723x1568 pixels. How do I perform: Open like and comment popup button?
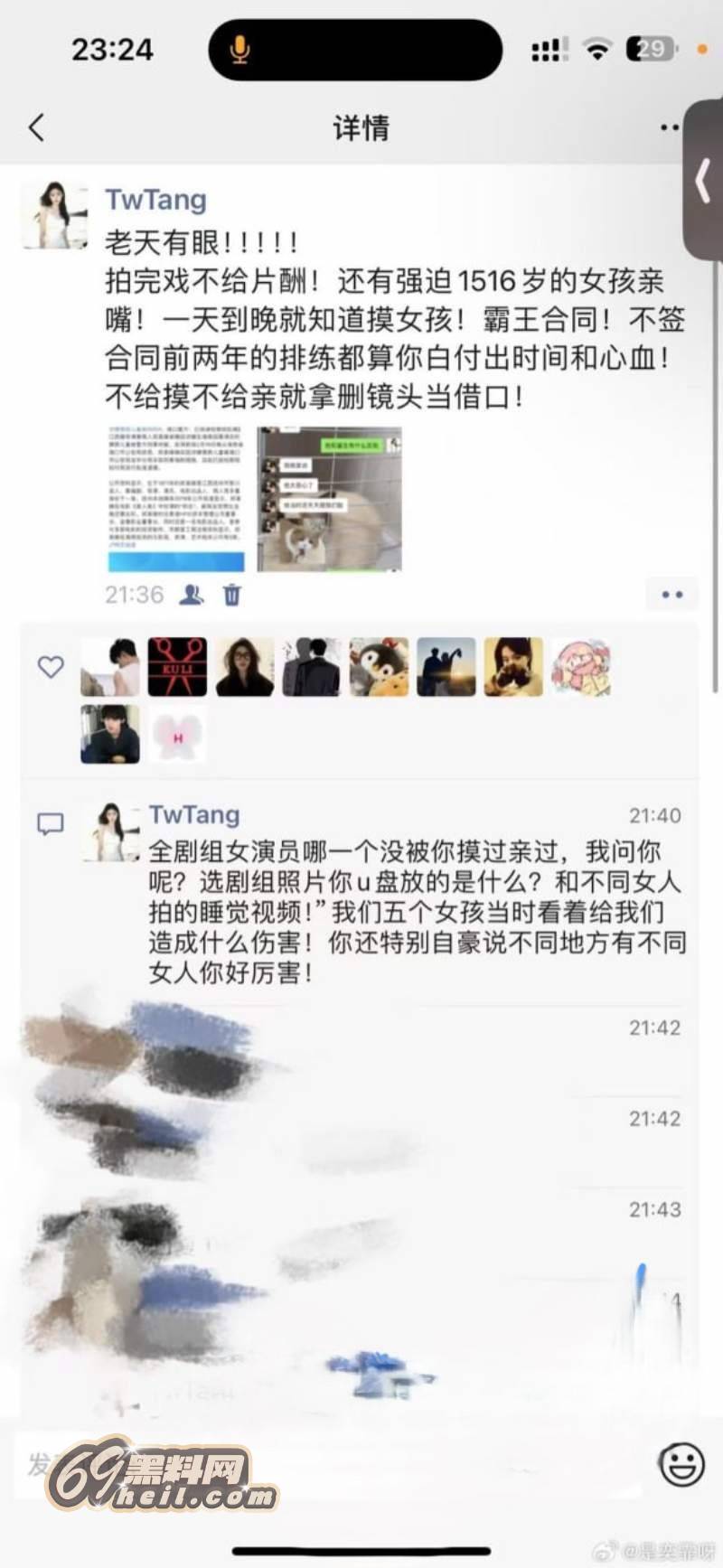(671, 595)
